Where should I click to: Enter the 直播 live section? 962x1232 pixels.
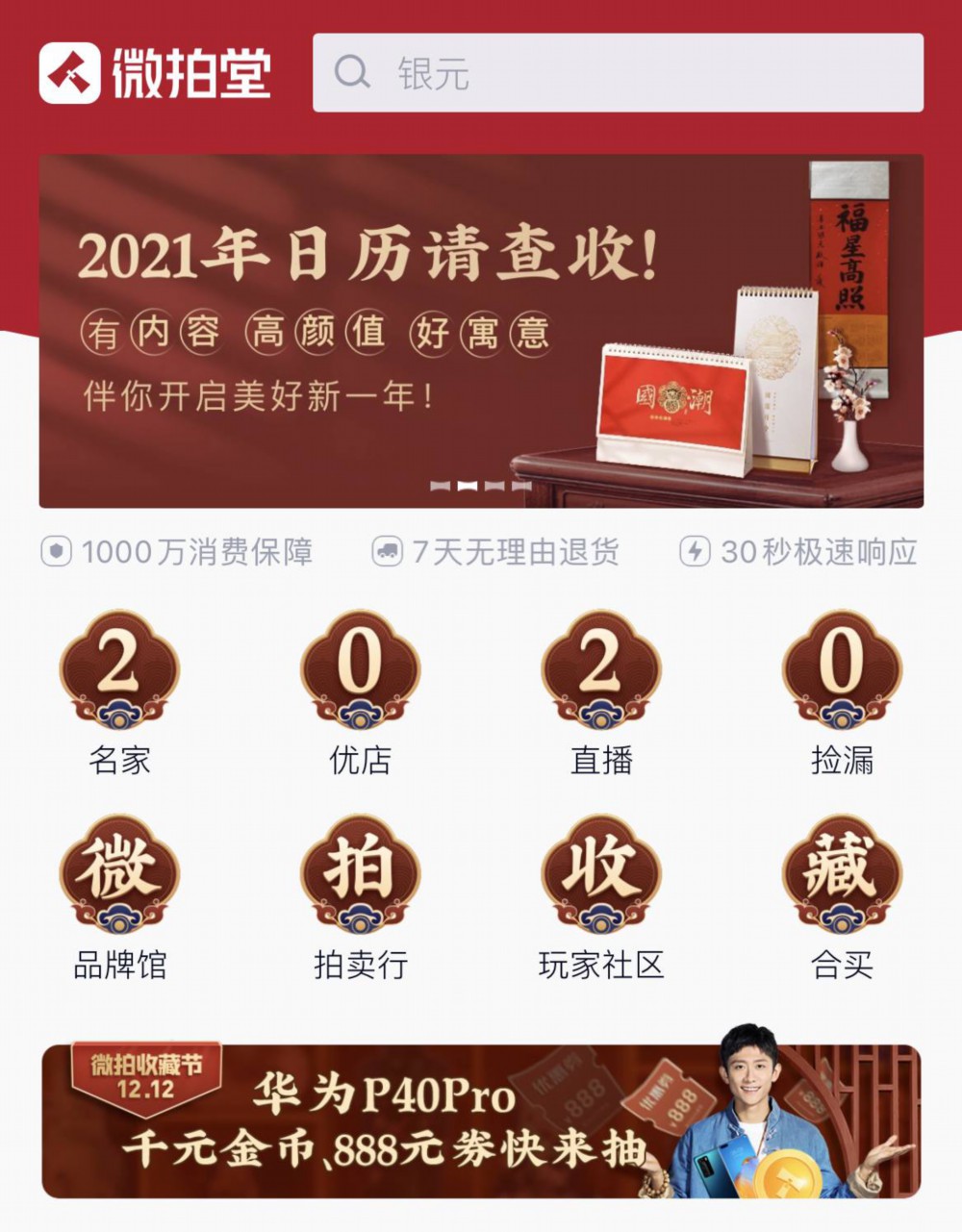(x=601, y=691)
